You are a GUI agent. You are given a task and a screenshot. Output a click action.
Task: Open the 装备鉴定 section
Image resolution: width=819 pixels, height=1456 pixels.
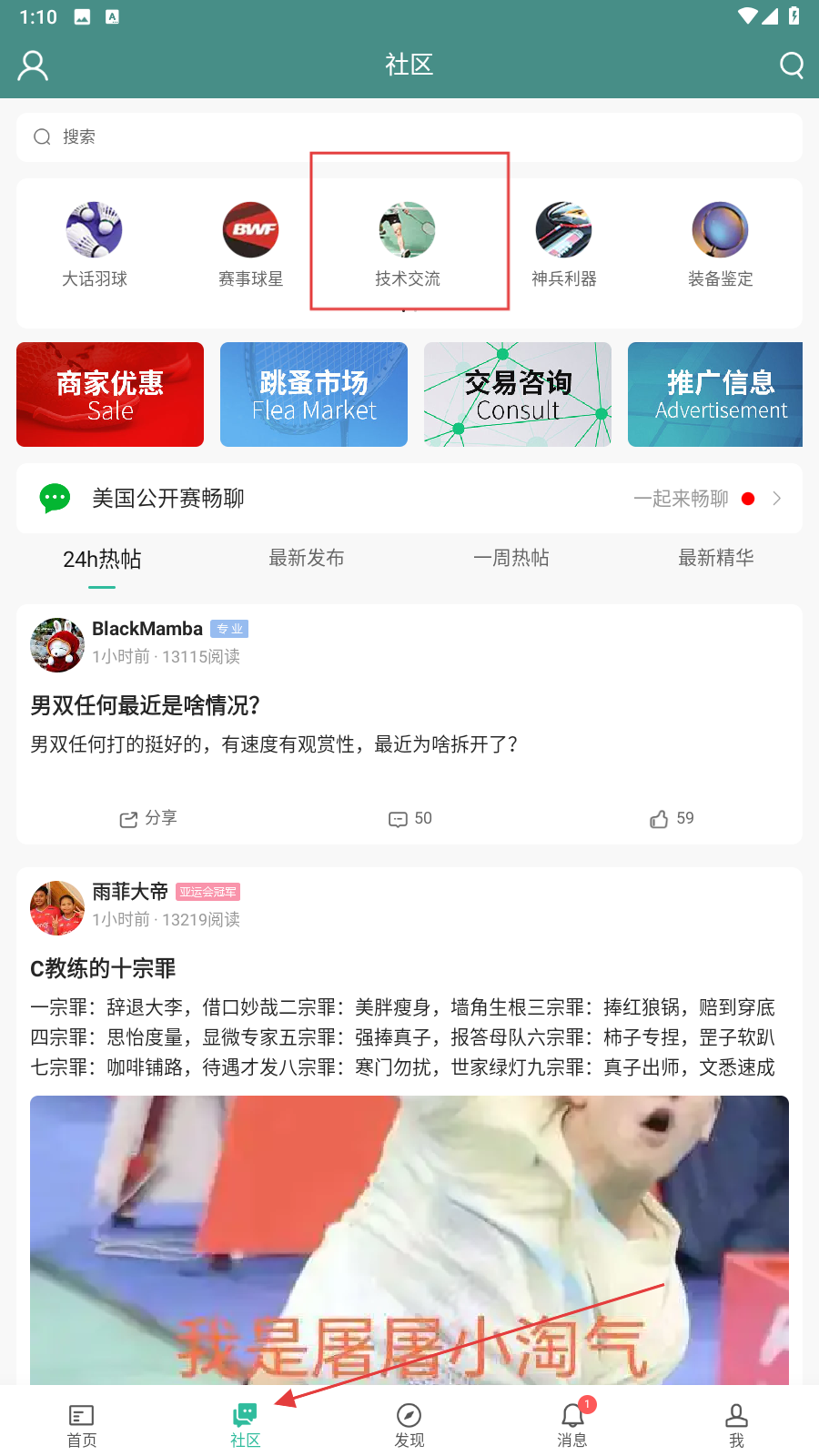720,244
